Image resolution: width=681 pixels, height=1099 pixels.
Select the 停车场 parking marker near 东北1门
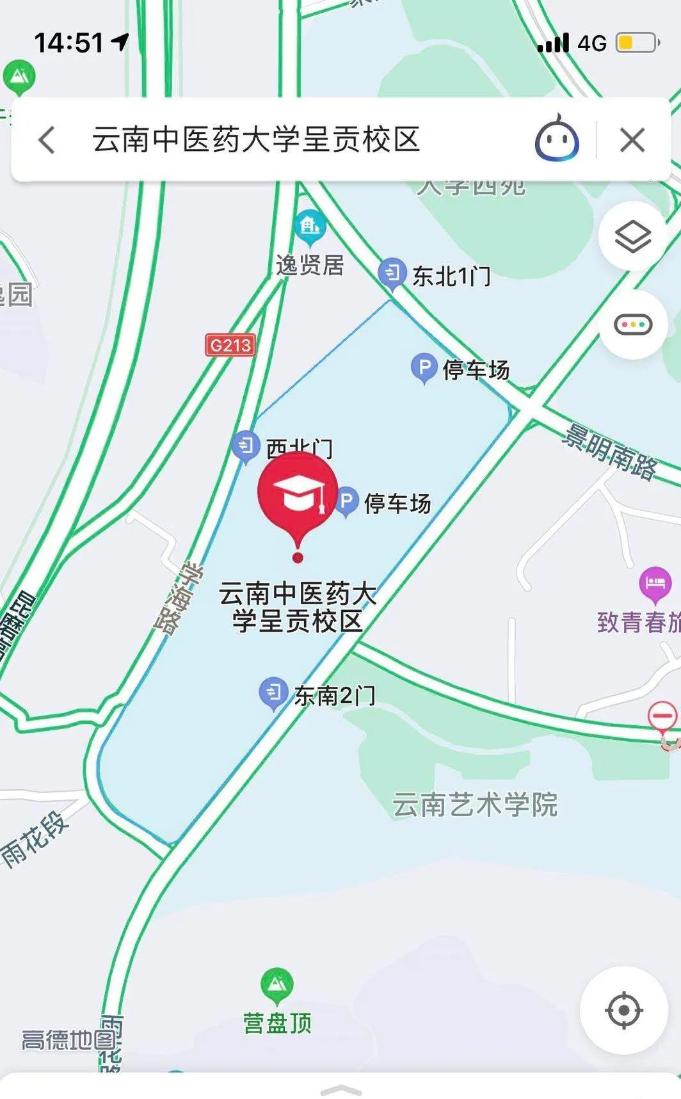425,368
